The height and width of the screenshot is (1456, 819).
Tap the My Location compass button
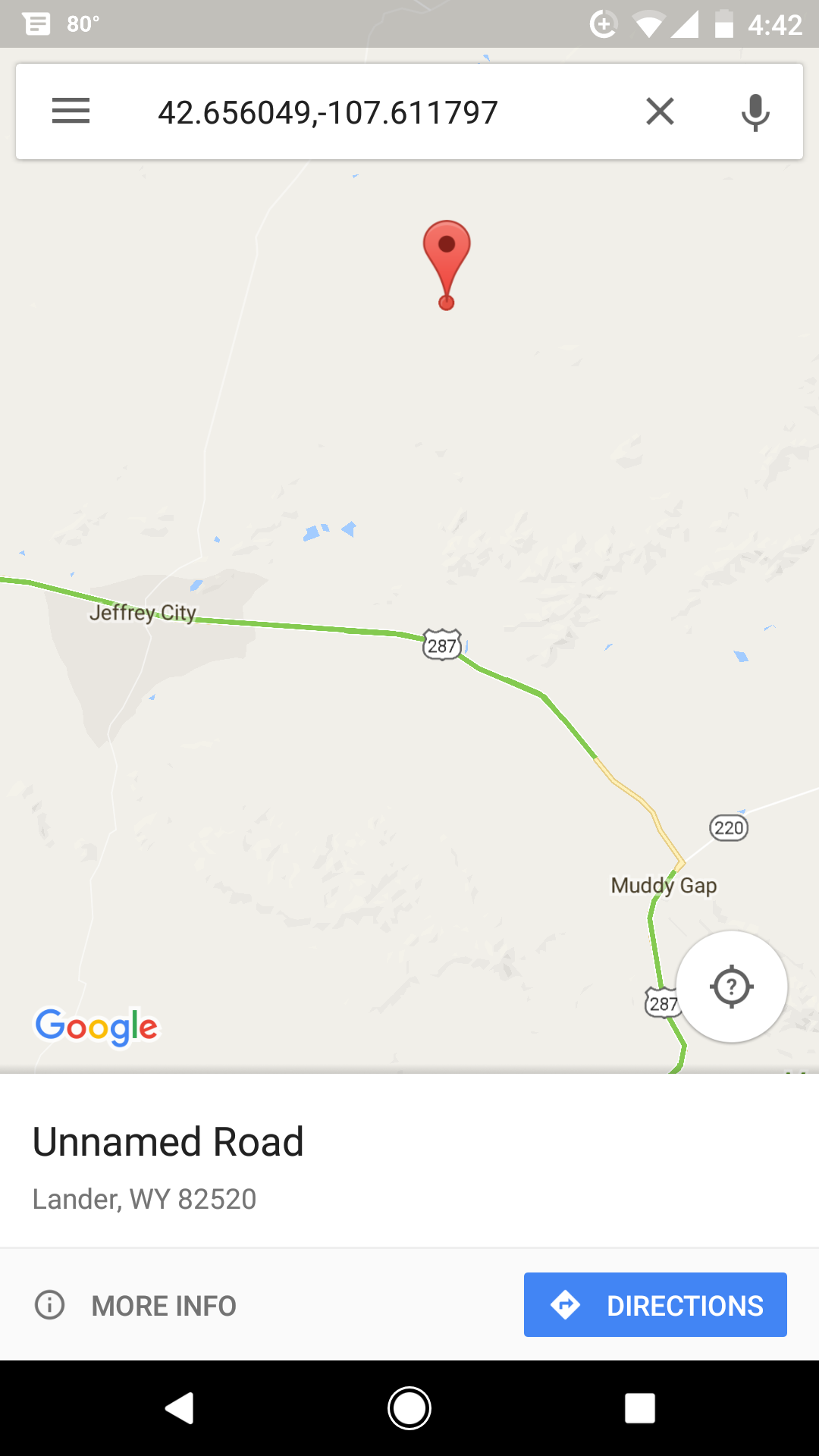pyautogui.click(x=732, y=987)
